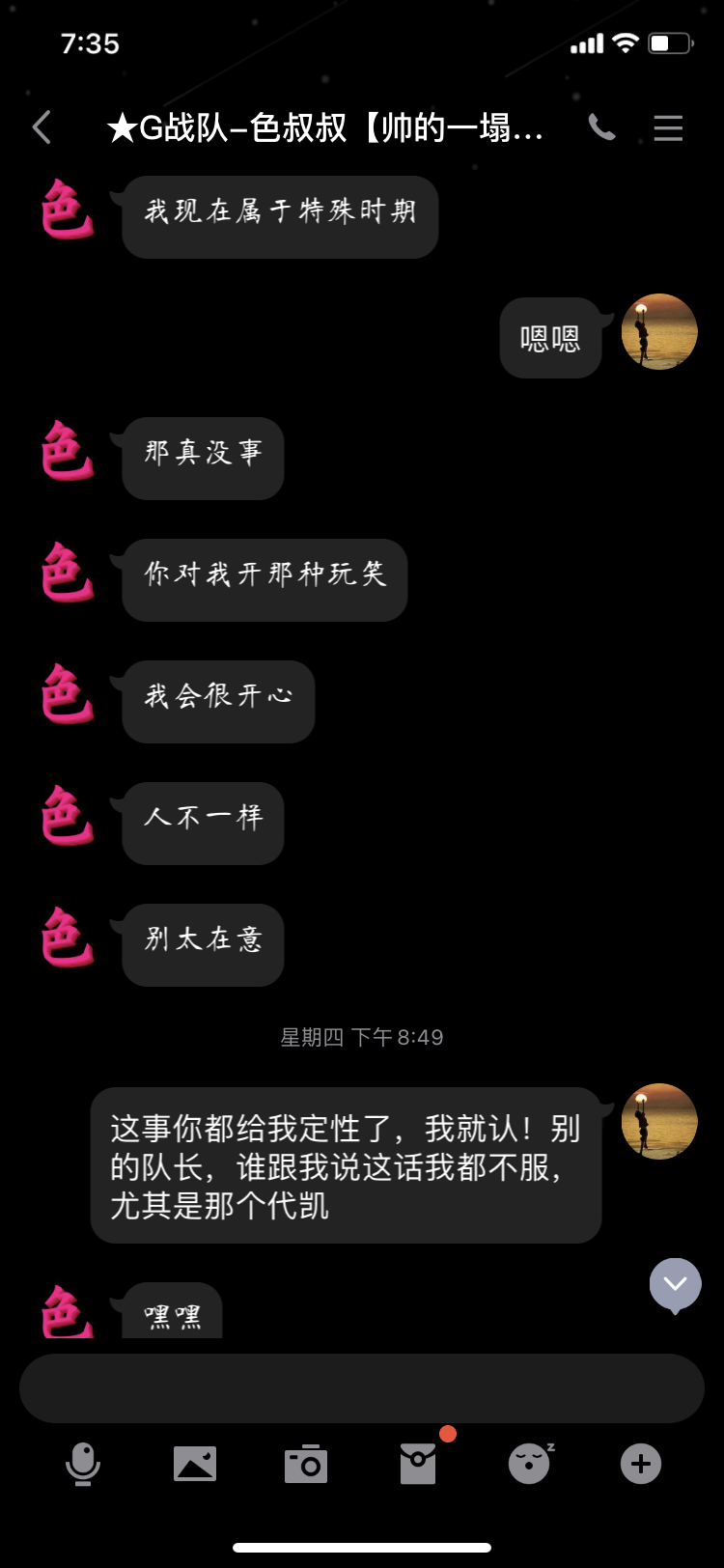Image resolution: width=724 pixels, height=1568 pixels.
Task: Tap the message input field
Action: pos(362,1387)
